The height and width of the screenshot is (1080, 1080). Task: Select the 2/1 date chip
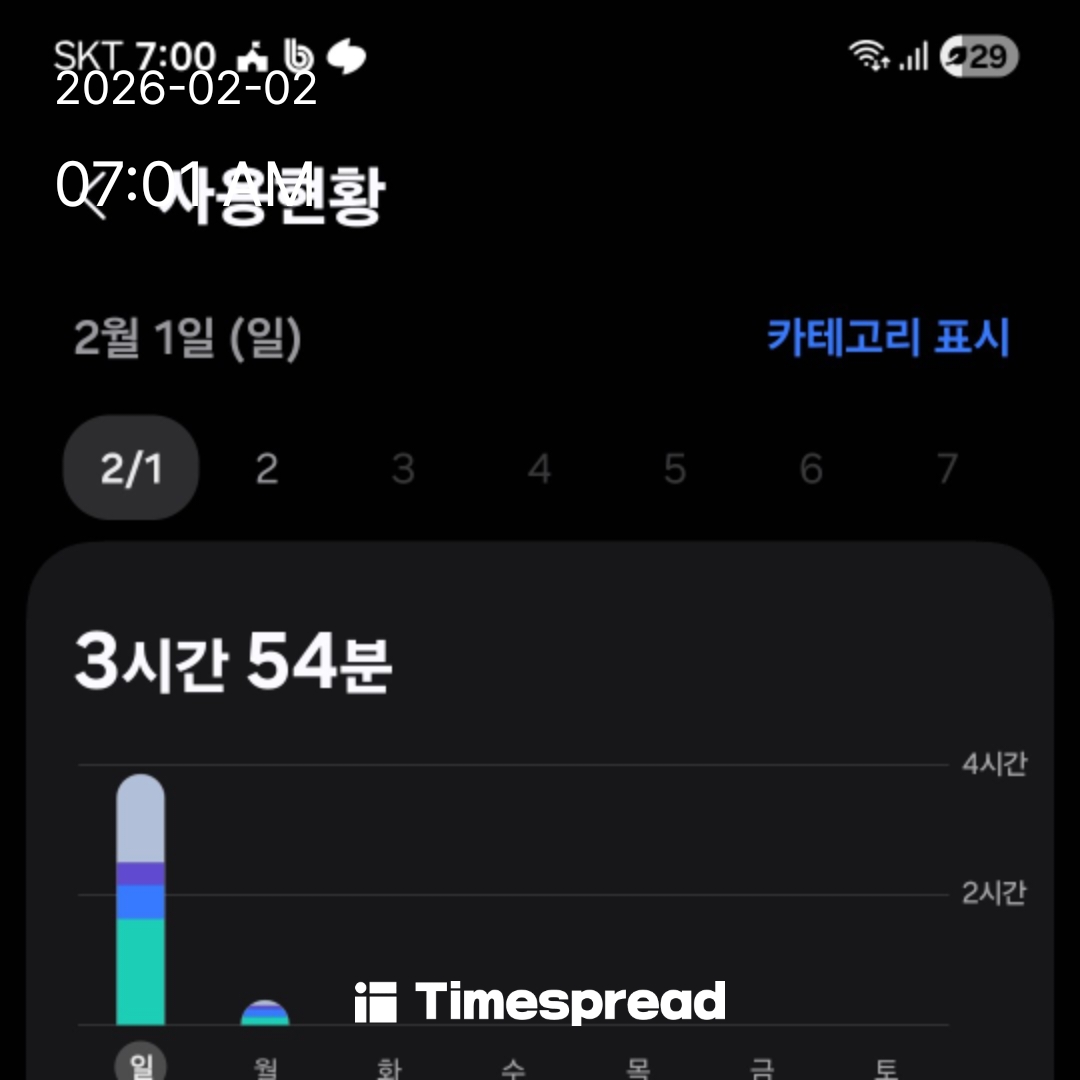(x=131, y=468)
